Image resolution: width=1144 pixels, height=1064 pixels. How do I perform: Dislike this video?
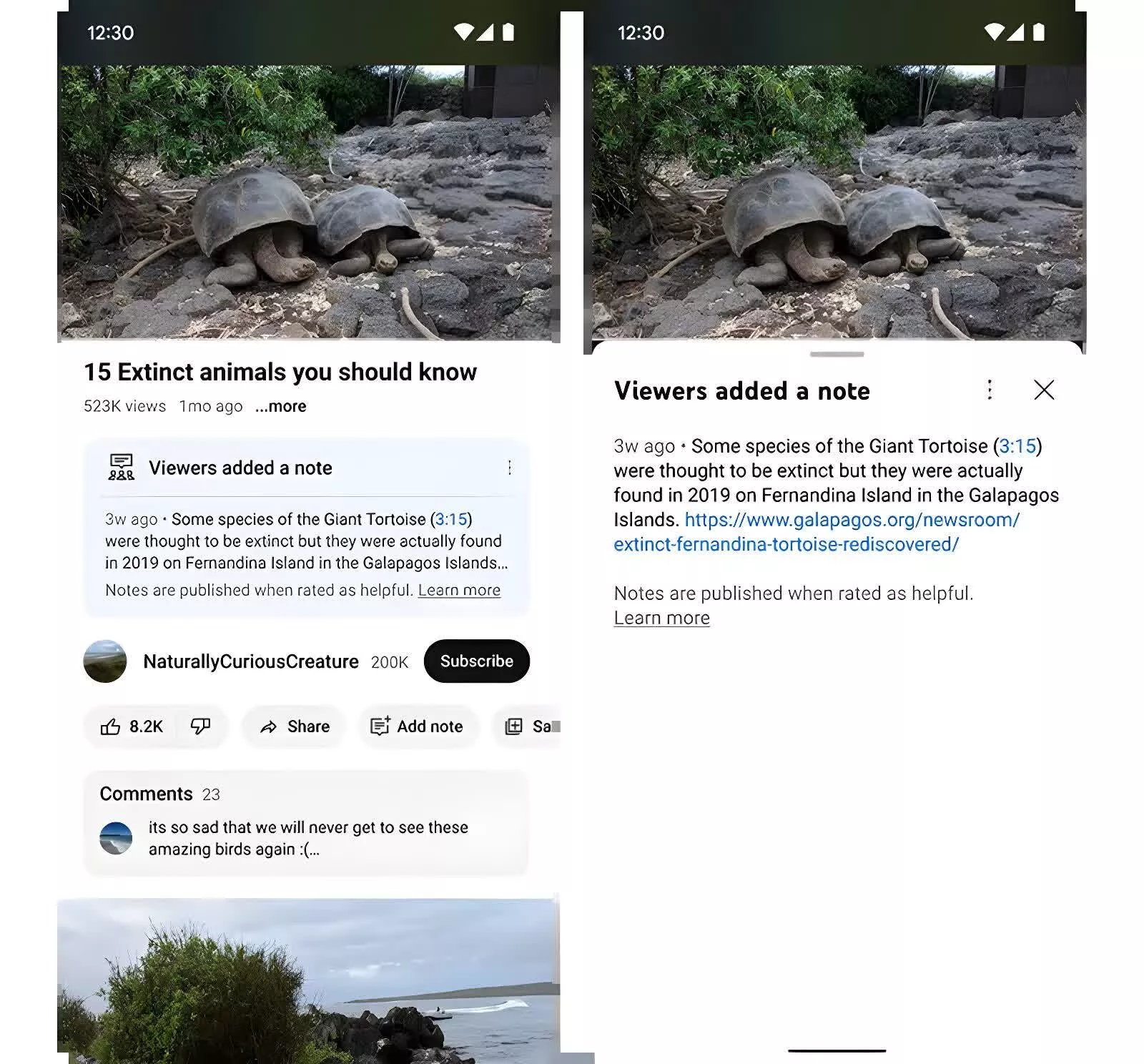click(201, 726)
